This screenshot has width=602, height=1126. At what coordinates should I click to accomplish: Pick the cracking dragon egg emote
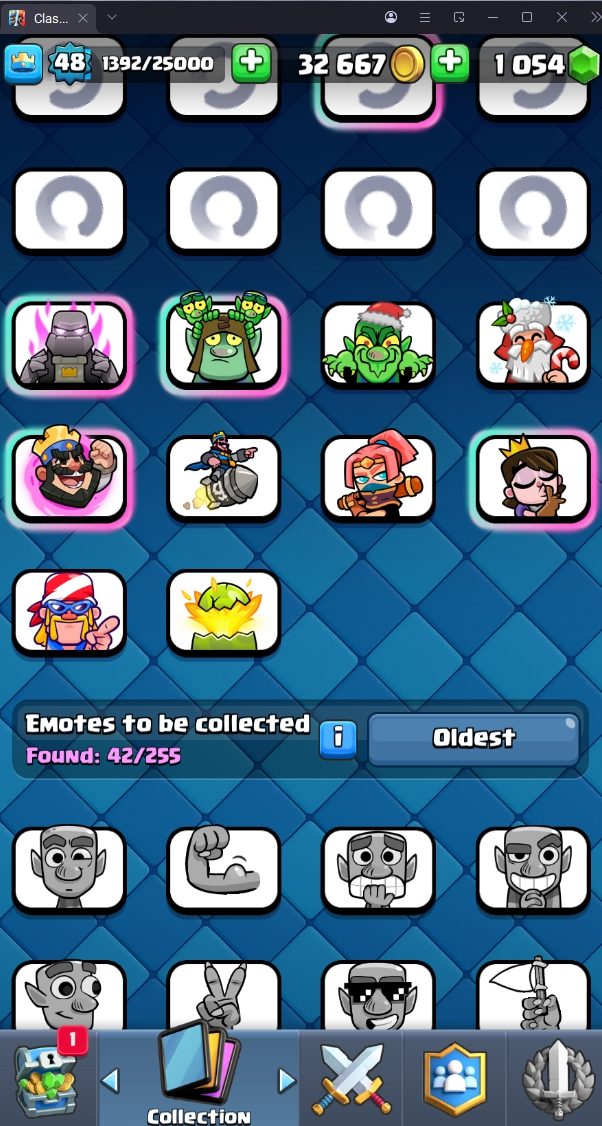[223, 612]
